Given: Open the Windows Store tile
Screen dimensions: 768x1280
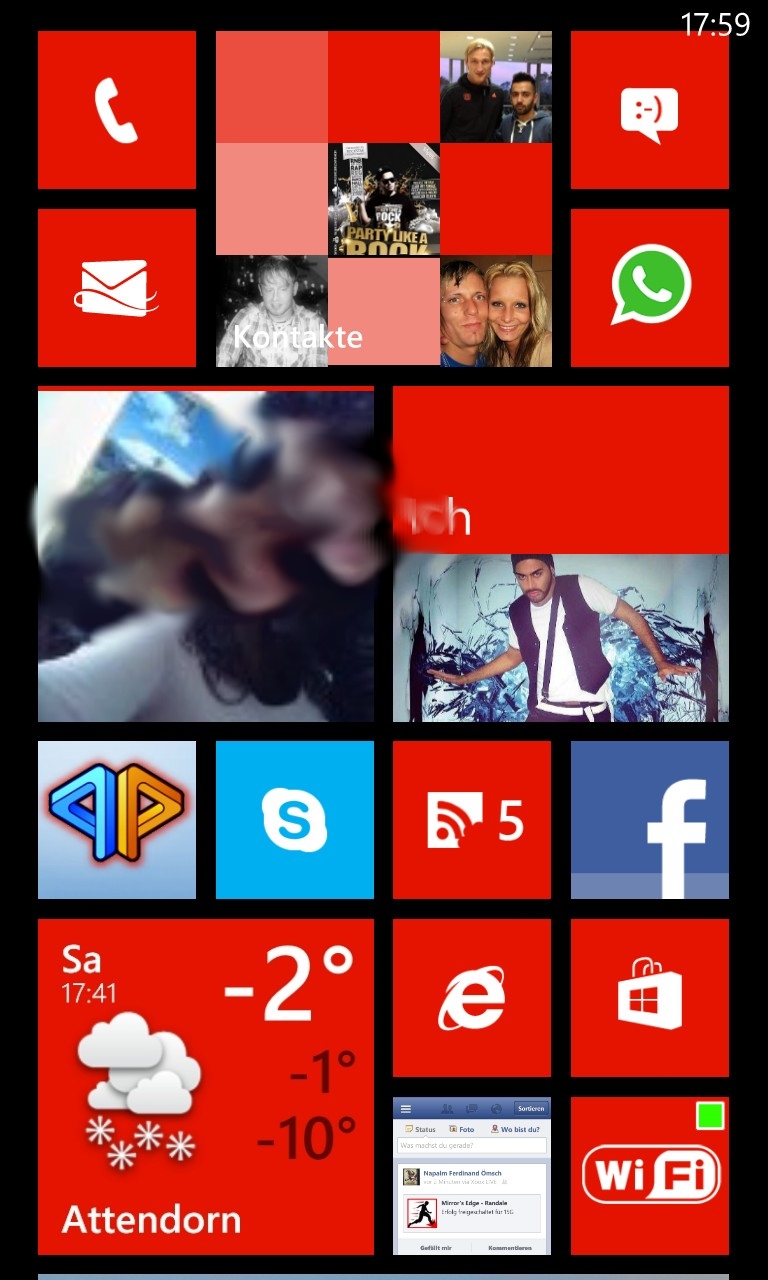Looking at the screenshot, I should (x=650, y=998).
